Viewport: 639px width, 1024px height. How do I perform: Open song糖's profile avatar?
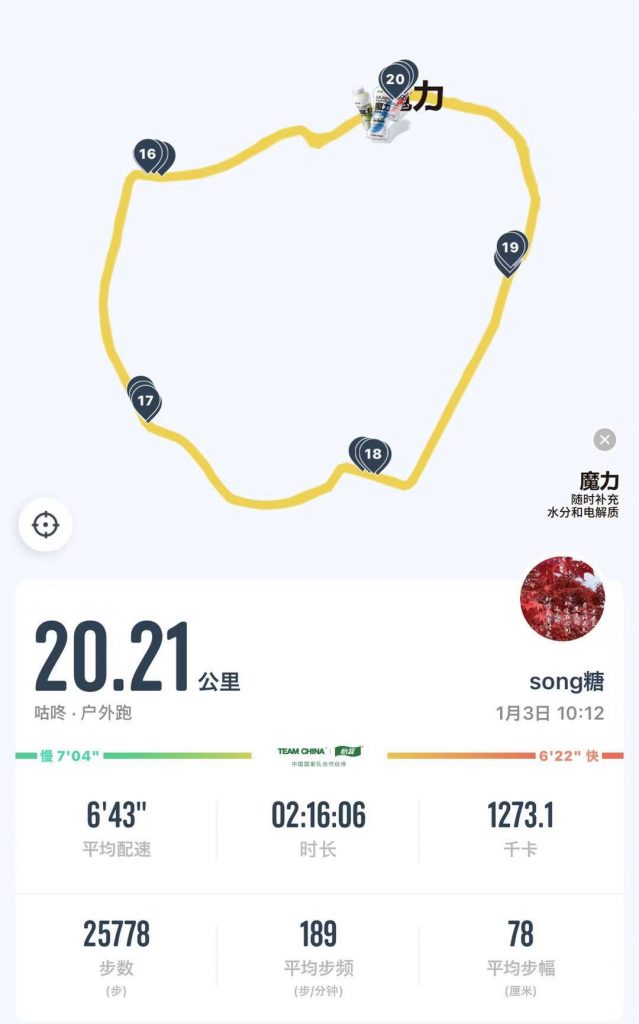click(562, 599)
